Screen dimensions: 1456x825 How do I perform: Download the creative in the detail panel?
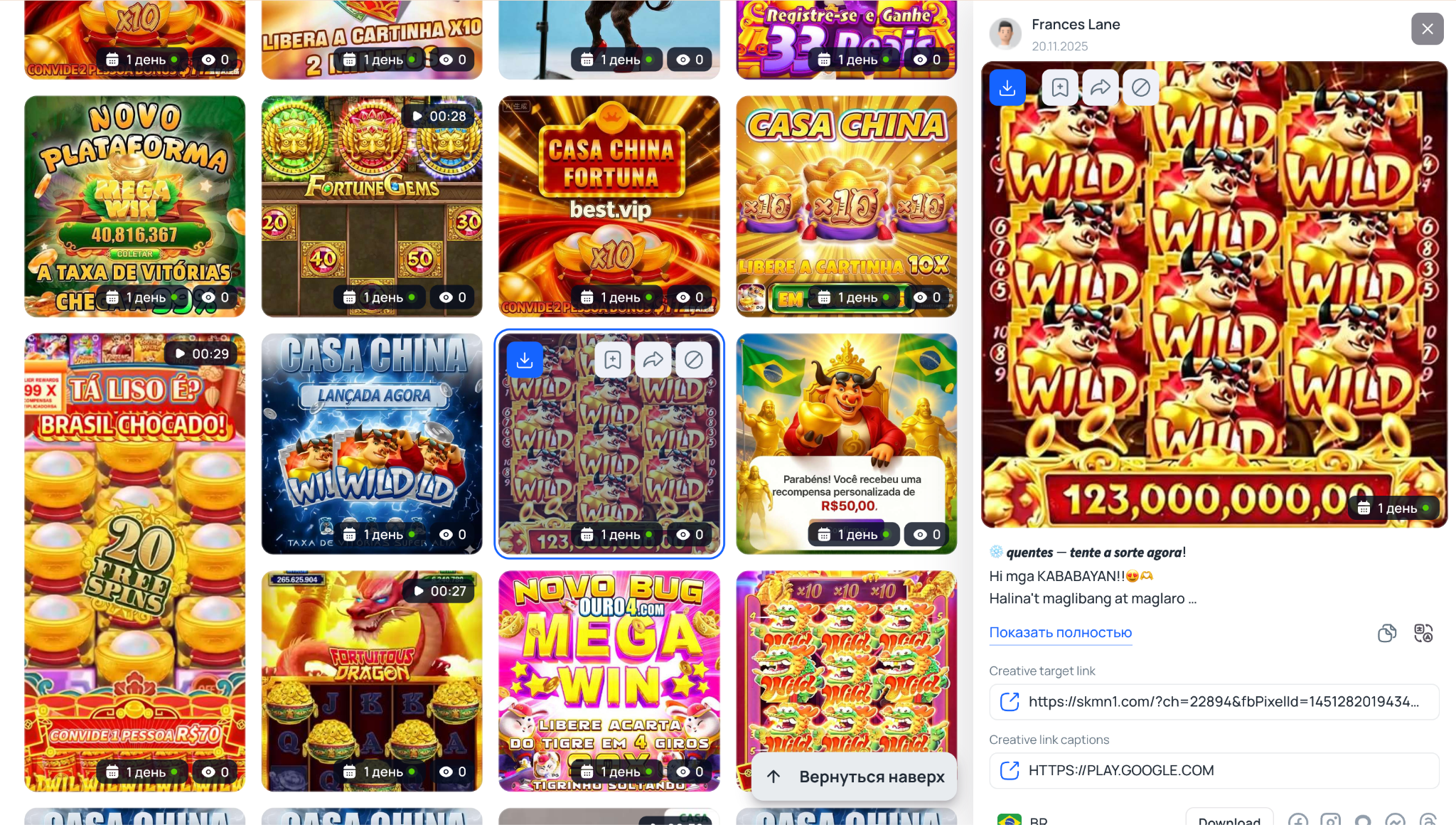tap(1007, 87)
